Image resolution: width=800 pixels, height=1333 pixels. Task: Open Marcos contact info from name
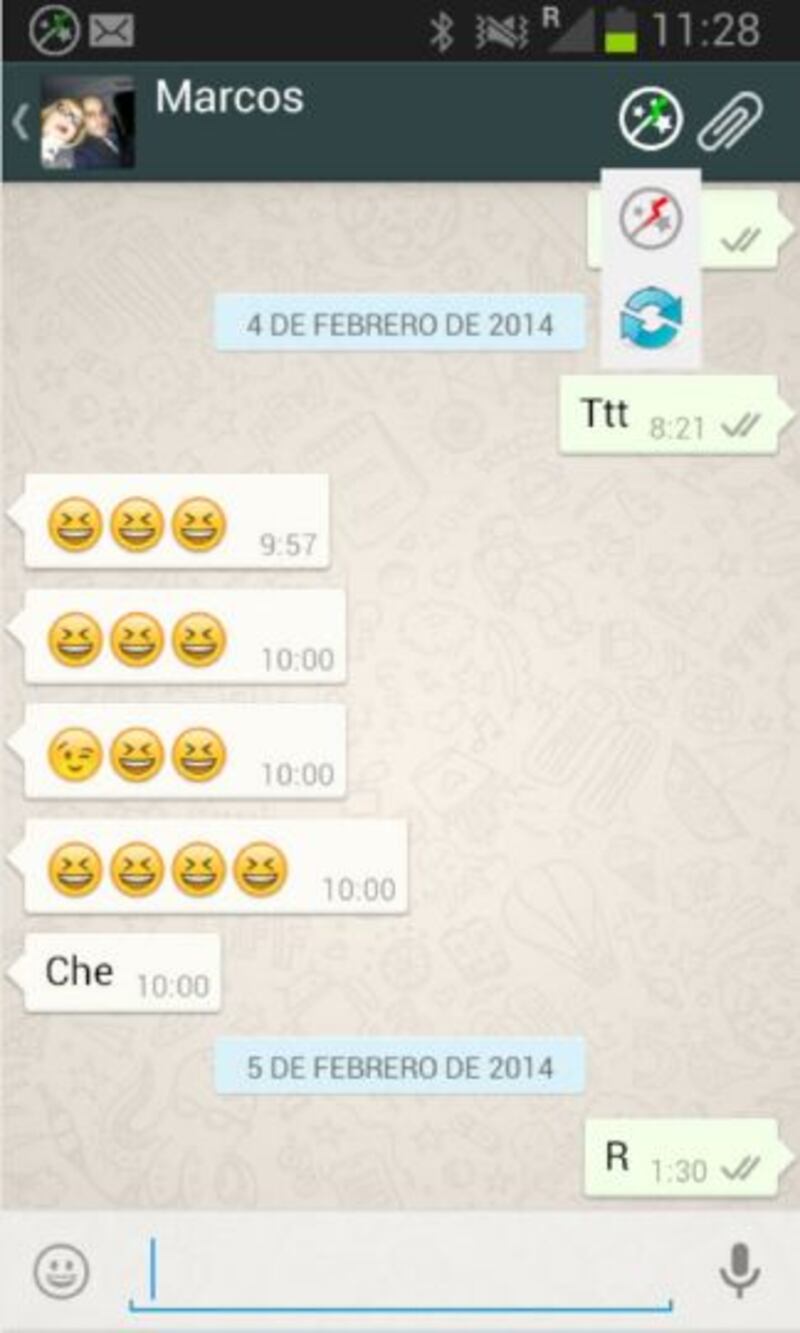point(229,98)
